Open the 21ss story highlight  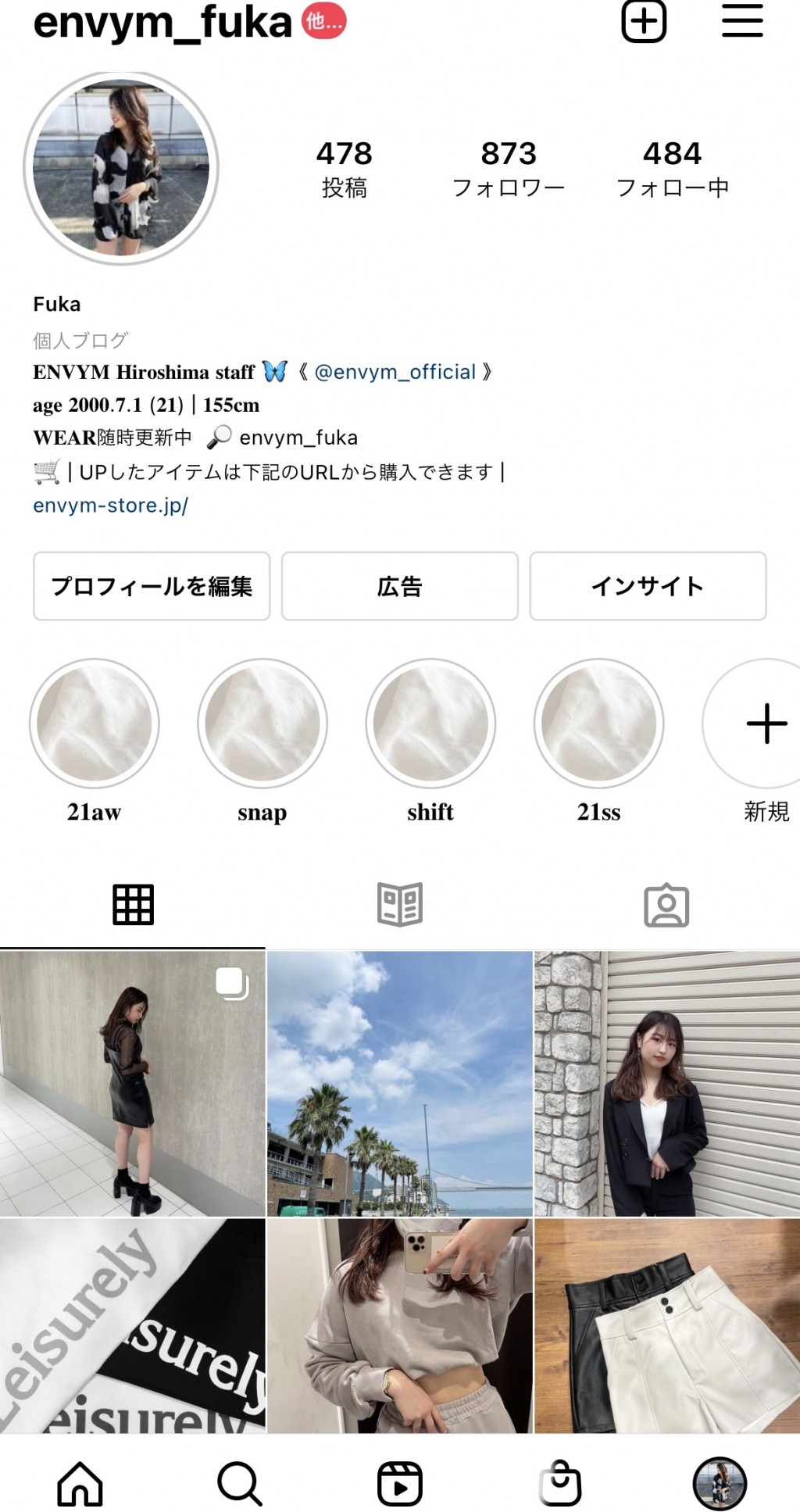click(x=599, y=724)
